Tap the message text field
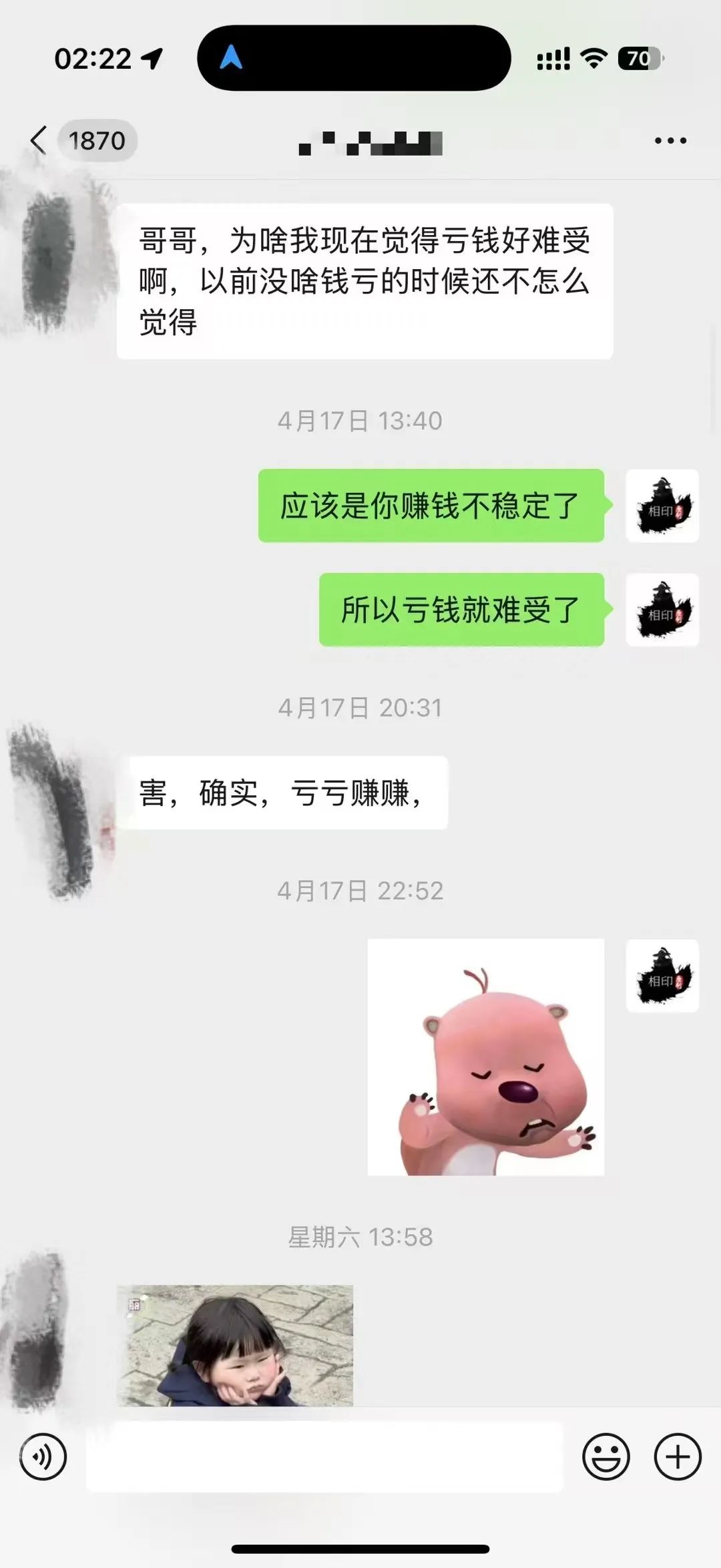This screenshot has height=1568, width=721. [324, 1456]
